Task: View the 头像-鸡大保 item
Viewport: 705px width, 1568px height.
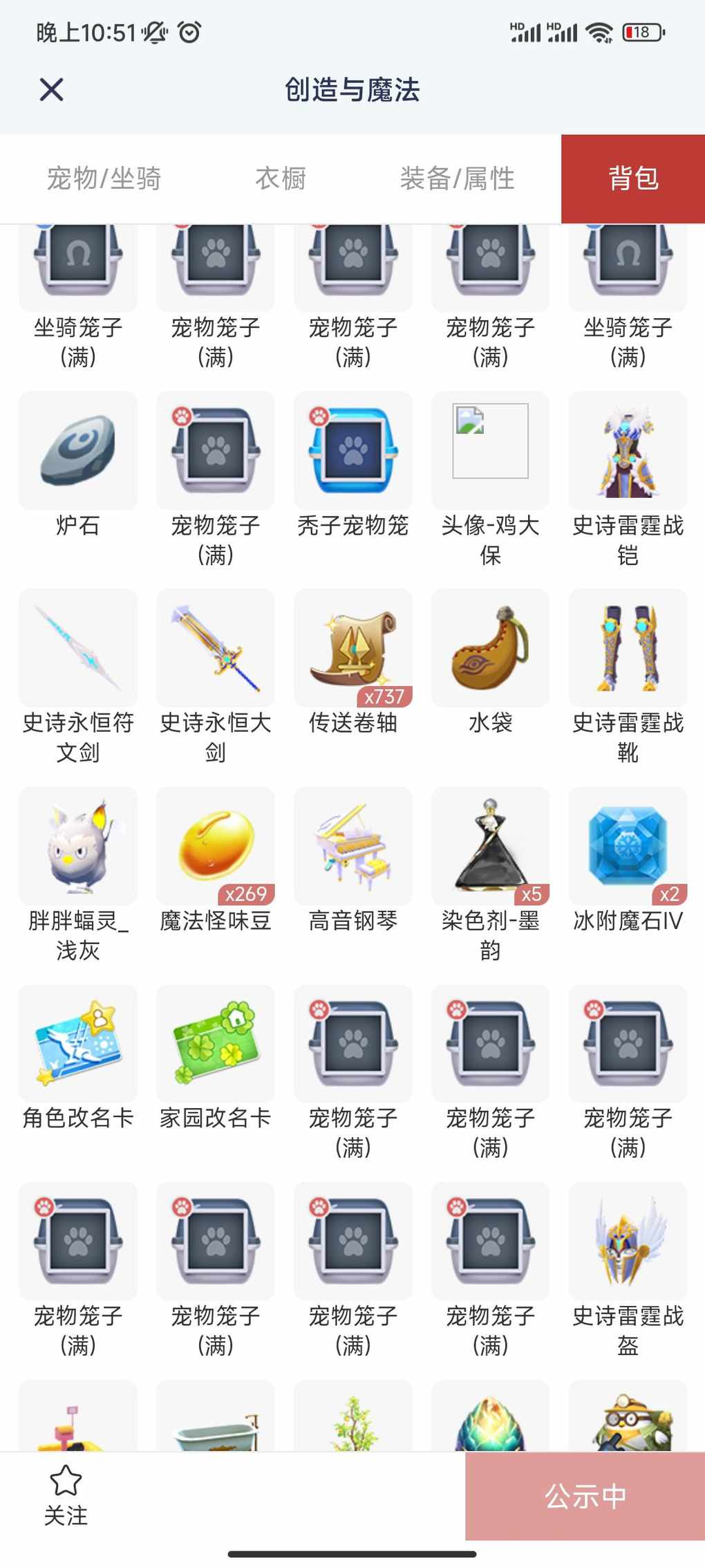Action: coord(490,451)
